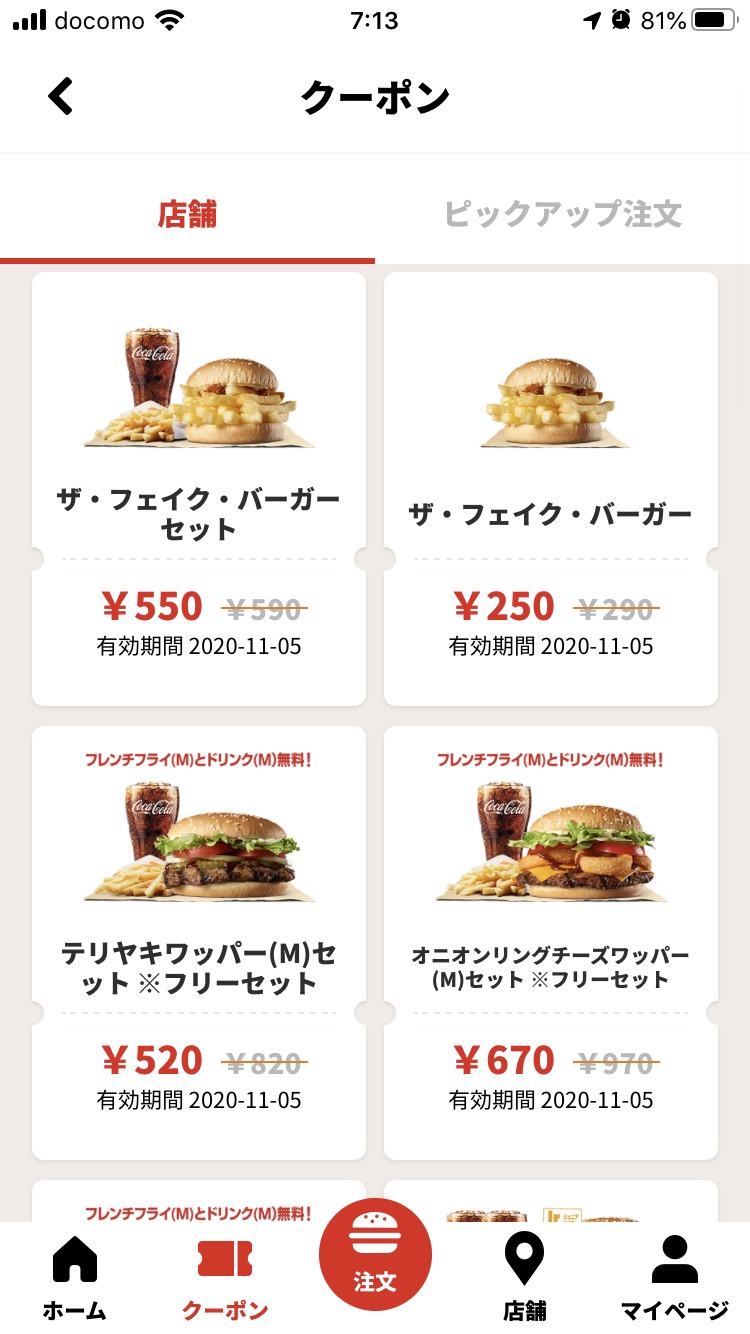Open マイページ
The height and width of the screenshot is (1334, 750).
coord(675,1276)
